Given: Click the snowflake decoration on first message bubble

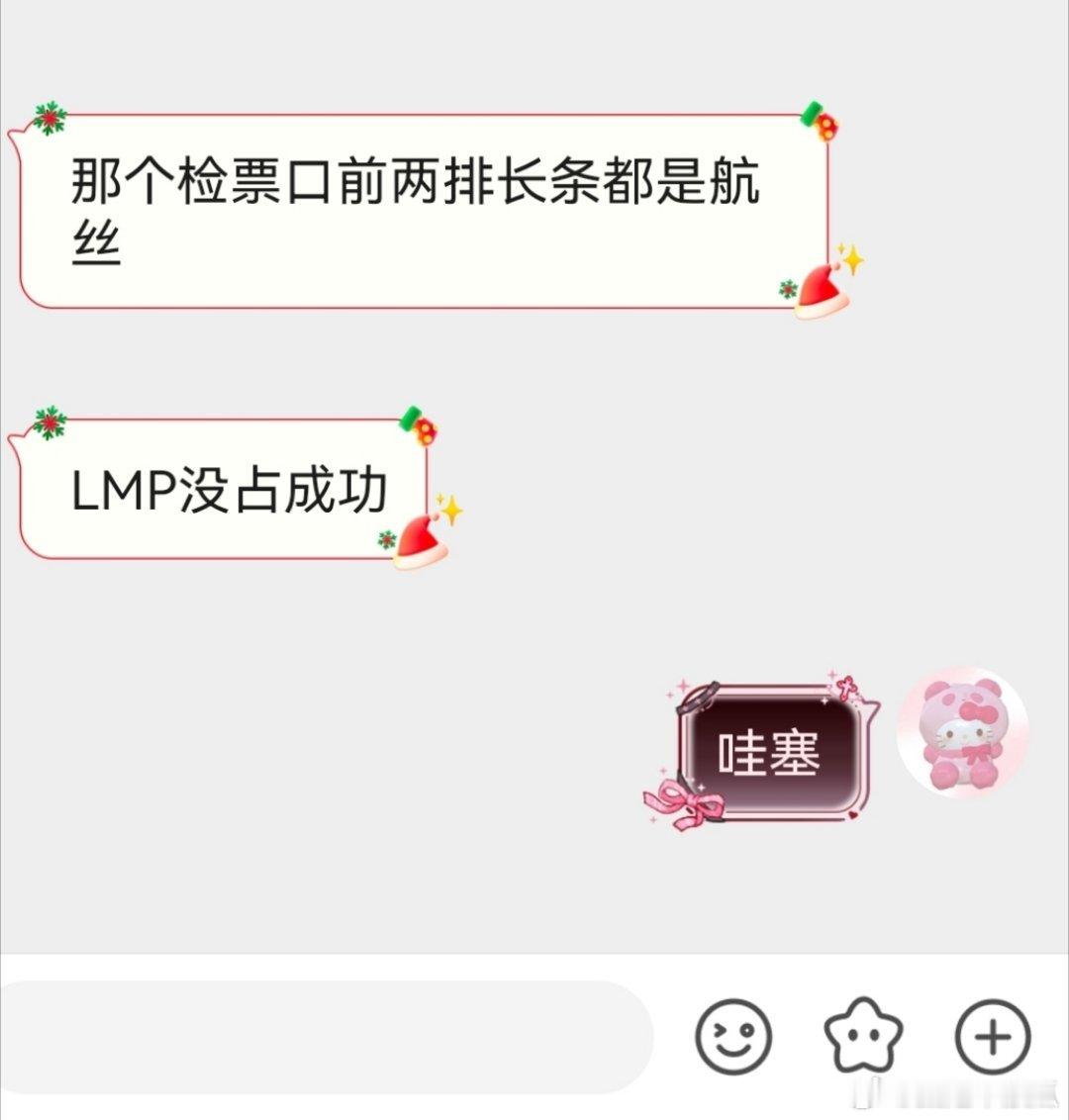Looking at the screenshot, I should tap(51, 116).
